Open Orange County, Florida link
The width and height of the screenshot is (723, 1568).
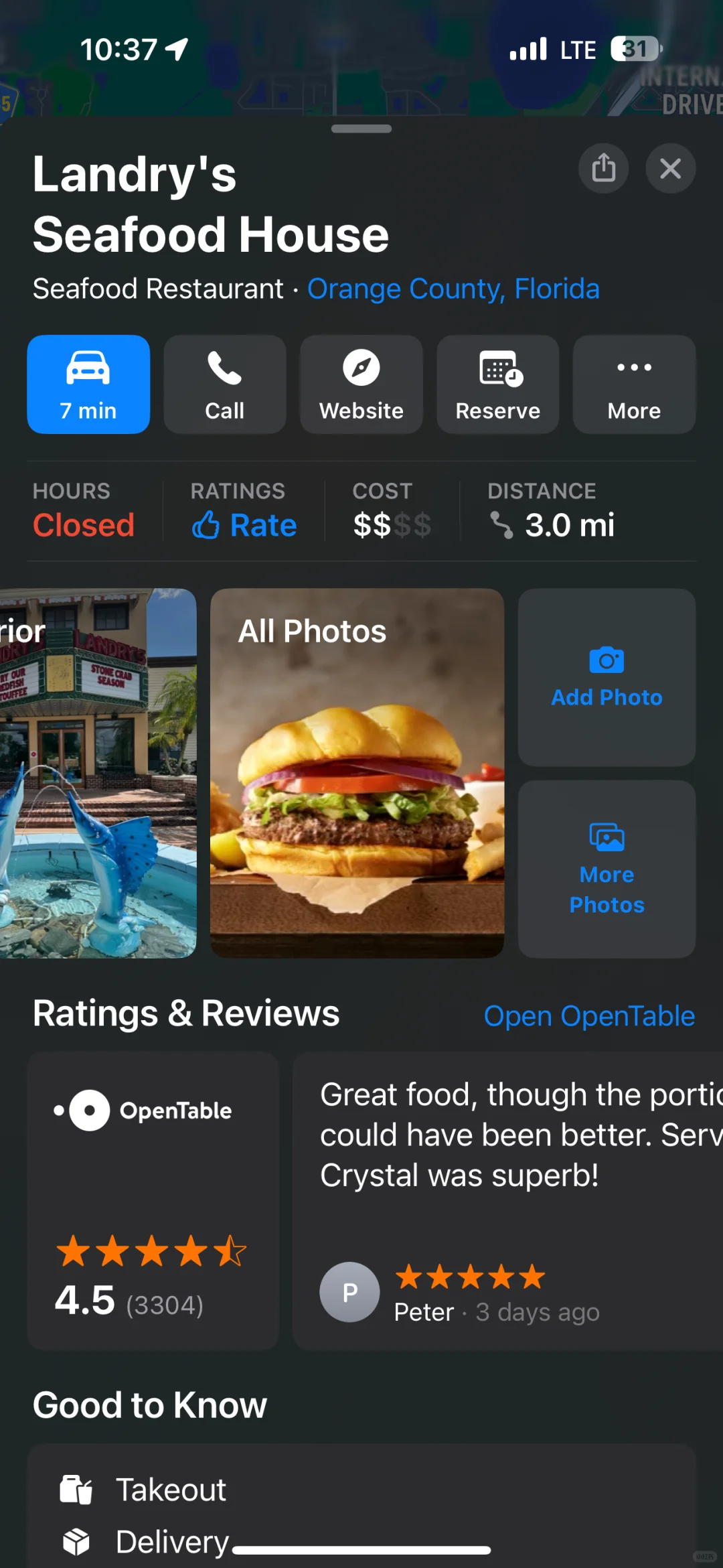[453, 288]
